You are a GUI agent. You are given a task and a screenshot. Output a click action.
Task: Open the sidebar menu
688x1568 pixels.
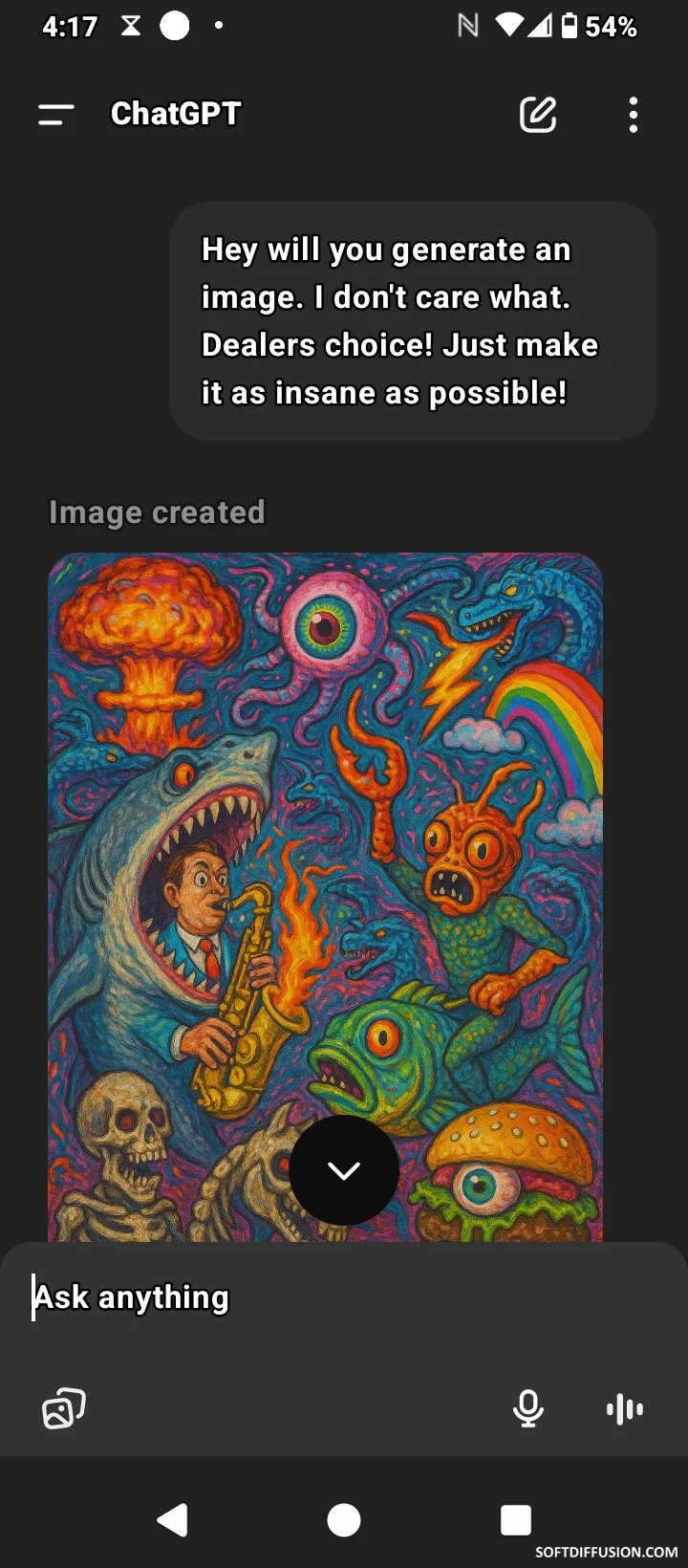pyautogui.click(x=55, y=115)
